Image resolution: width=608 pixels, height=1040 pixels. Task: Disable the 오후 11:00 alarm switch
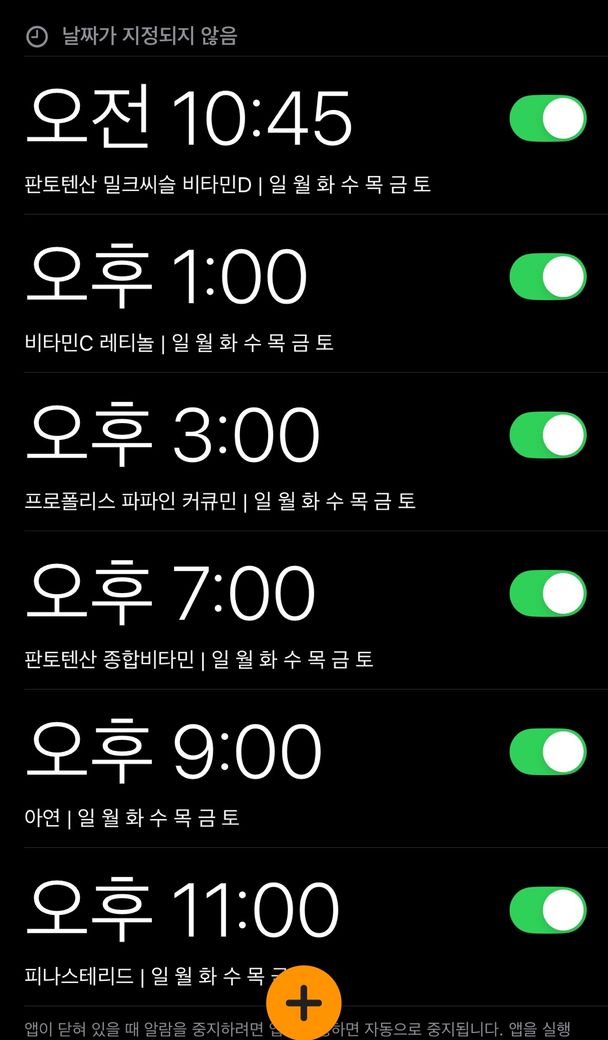[x=547, y=910]
